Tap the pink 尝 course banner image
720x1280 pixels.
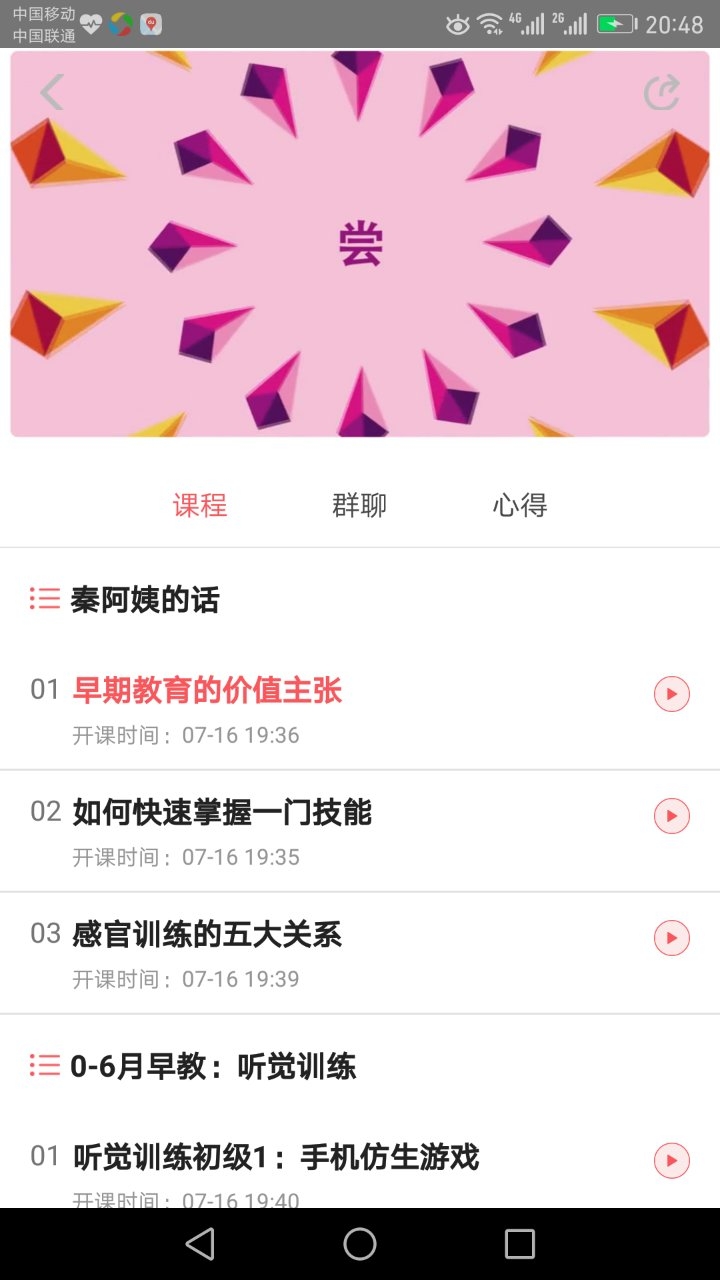coord(360,243)
